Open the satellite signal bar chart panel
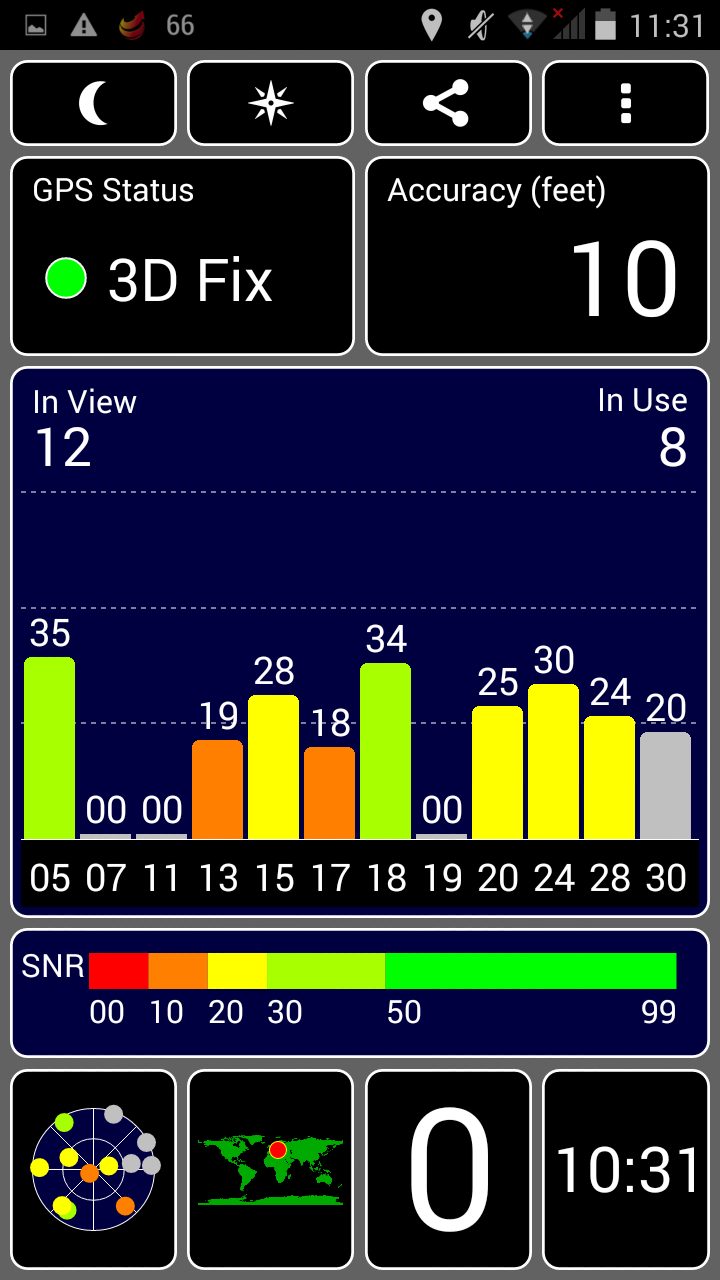 [x=360, y=642]
